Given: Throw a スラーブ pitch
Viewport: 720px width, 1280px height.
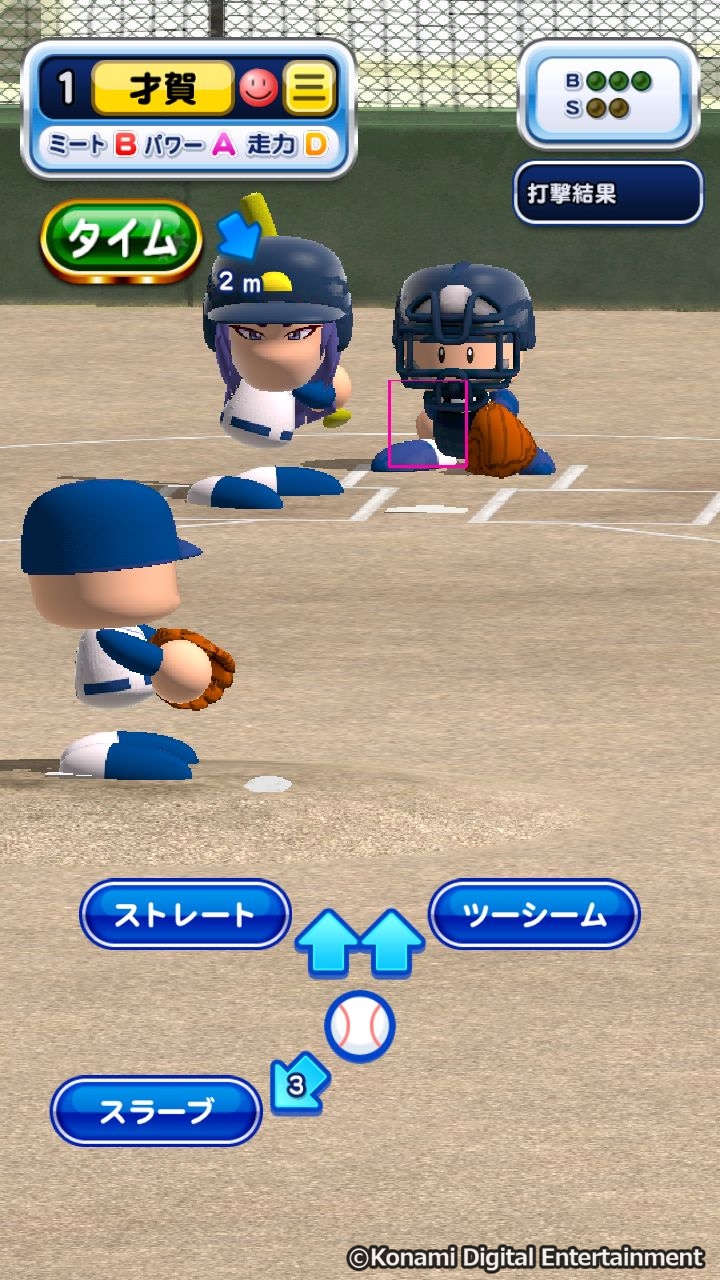Looking at the screenshot, I should pos(156,1110).
